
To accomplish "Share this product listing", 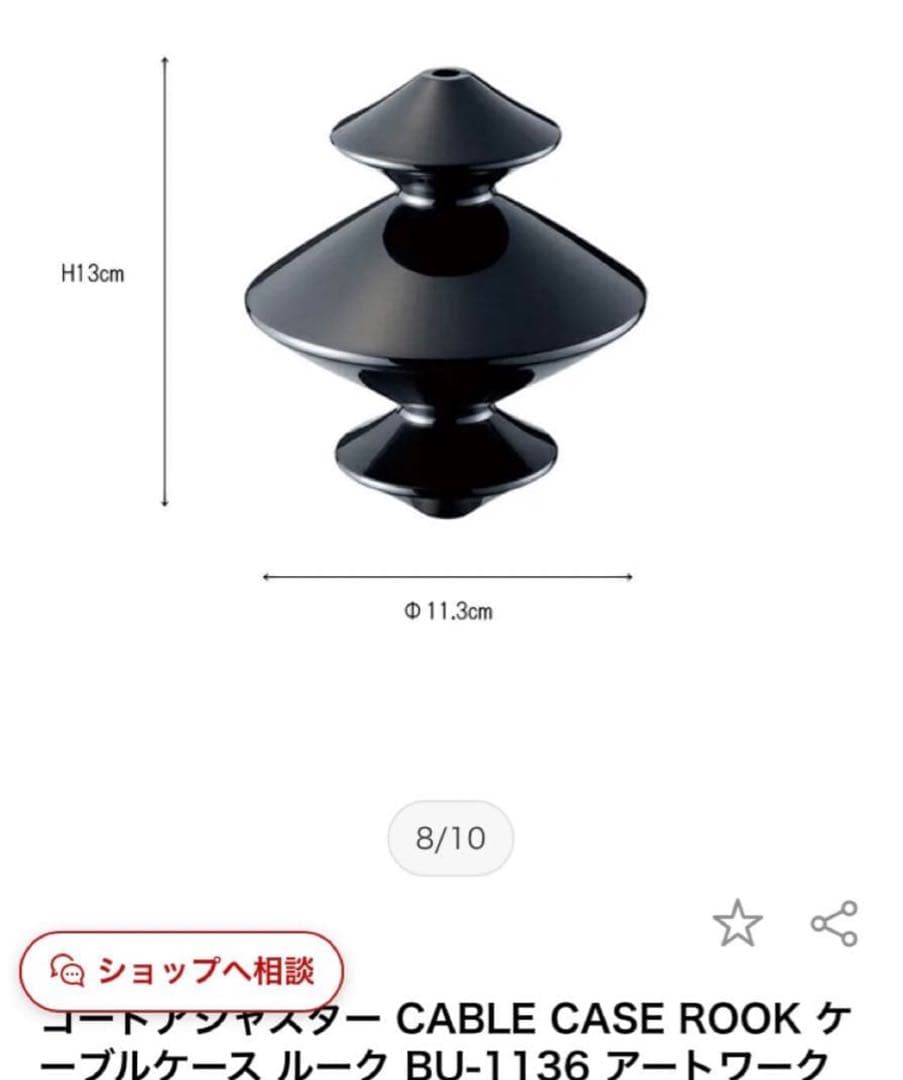I will point(834,924).
